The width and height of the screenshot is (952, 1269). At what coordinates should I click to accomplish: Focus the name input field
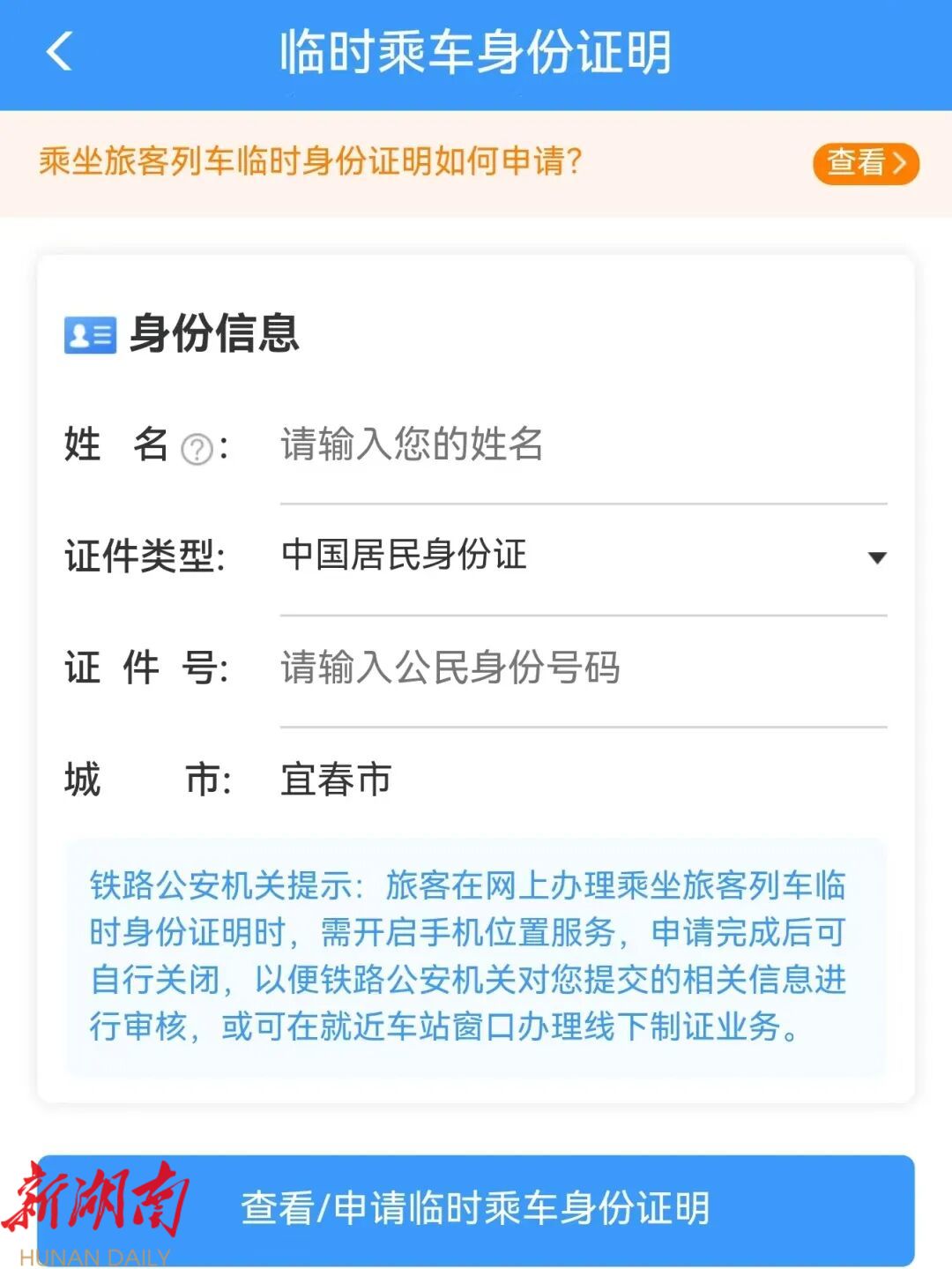pyautogui.click(x=582, y=444)
